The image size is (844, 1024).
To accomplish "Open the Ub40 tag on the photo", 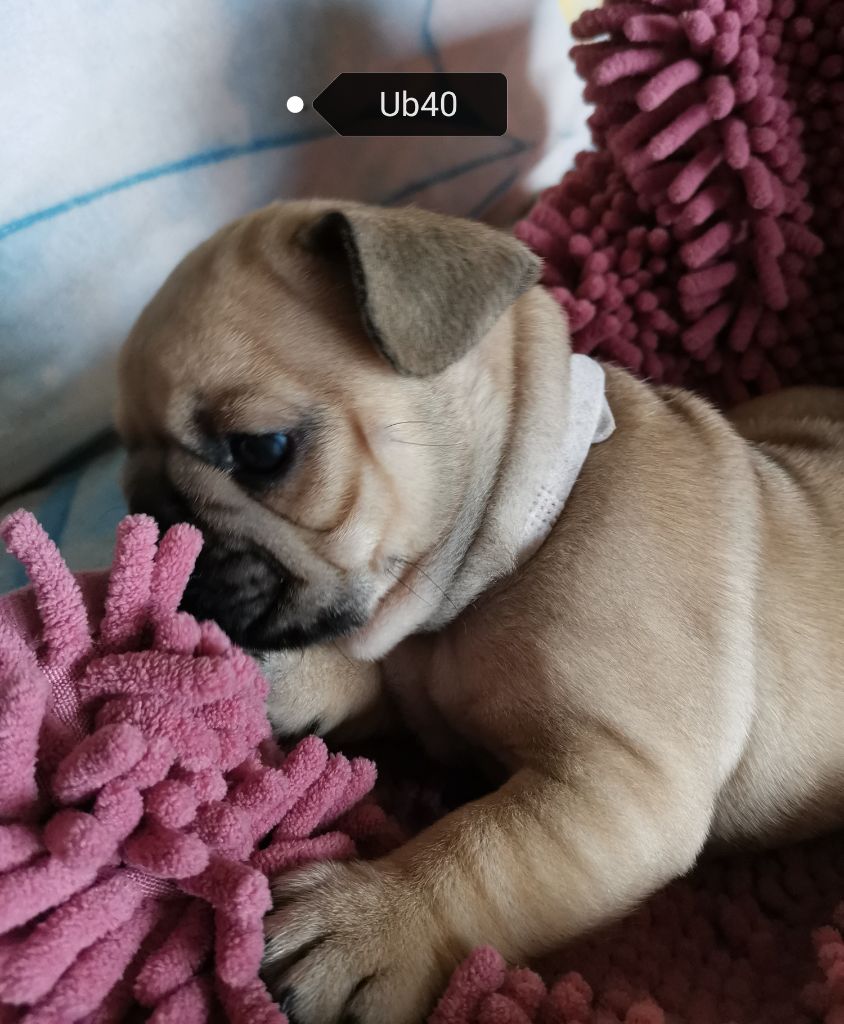I will pyautogui.click(x=416, y=104).
